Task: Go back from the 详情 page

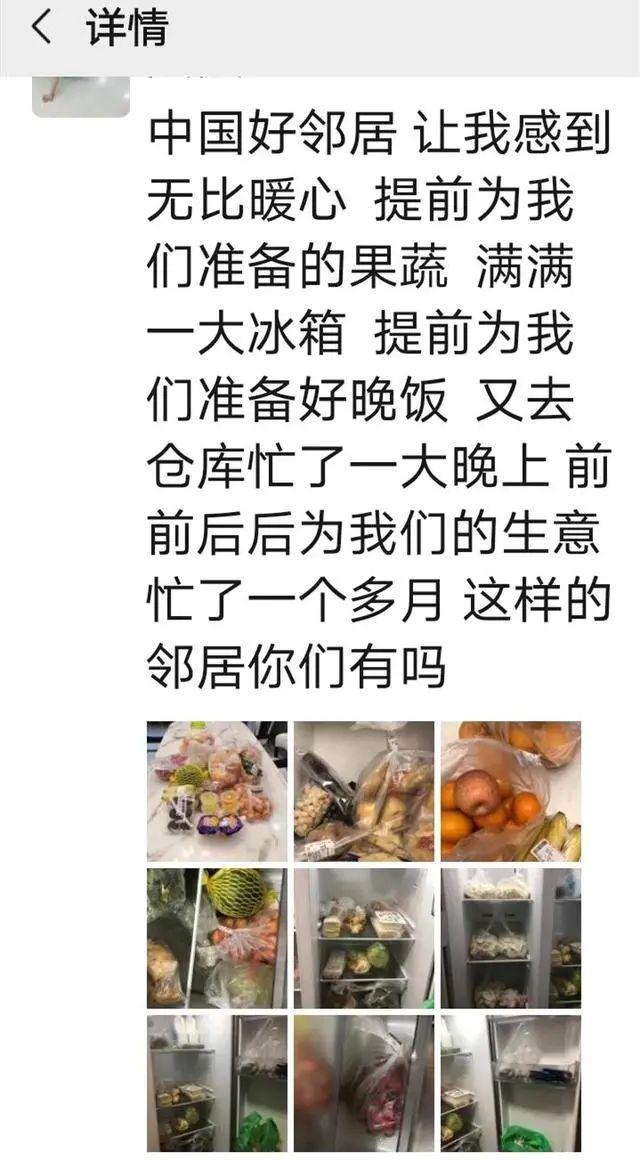Action: 42,29
